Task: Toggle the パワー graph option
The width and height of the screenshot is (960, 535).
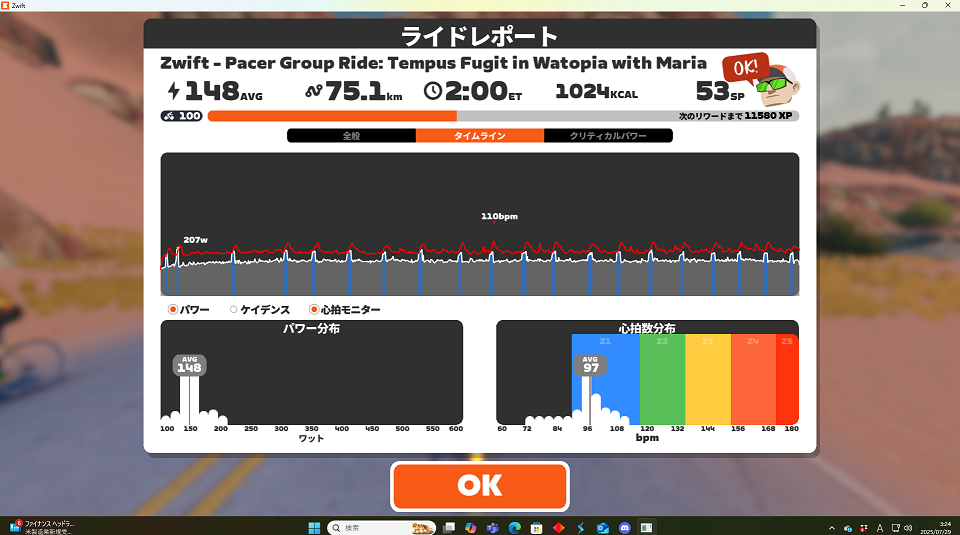Action: (173, 310)
